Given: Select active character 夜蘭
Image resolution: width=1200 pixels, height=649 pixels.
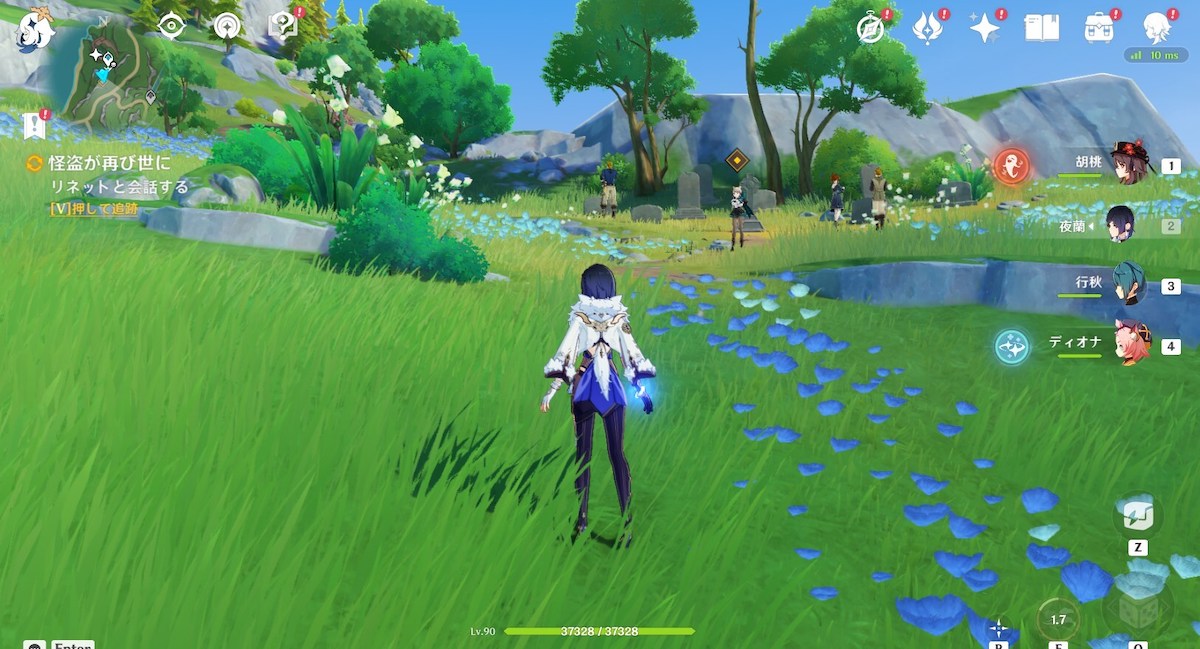Looking at the screenshot, I should point(1122,224).
